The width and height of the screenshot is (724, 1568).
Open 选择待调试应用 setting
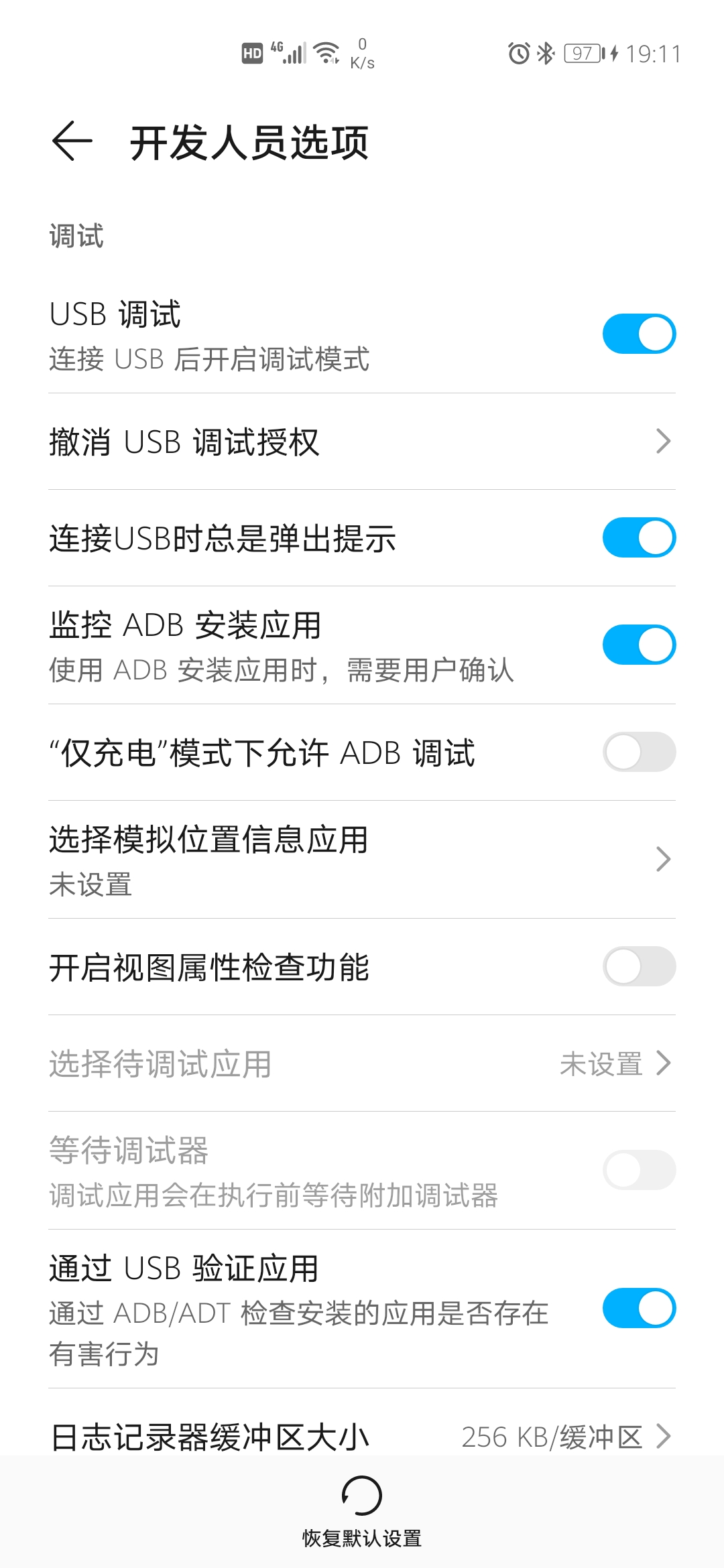pos(362,1063)
